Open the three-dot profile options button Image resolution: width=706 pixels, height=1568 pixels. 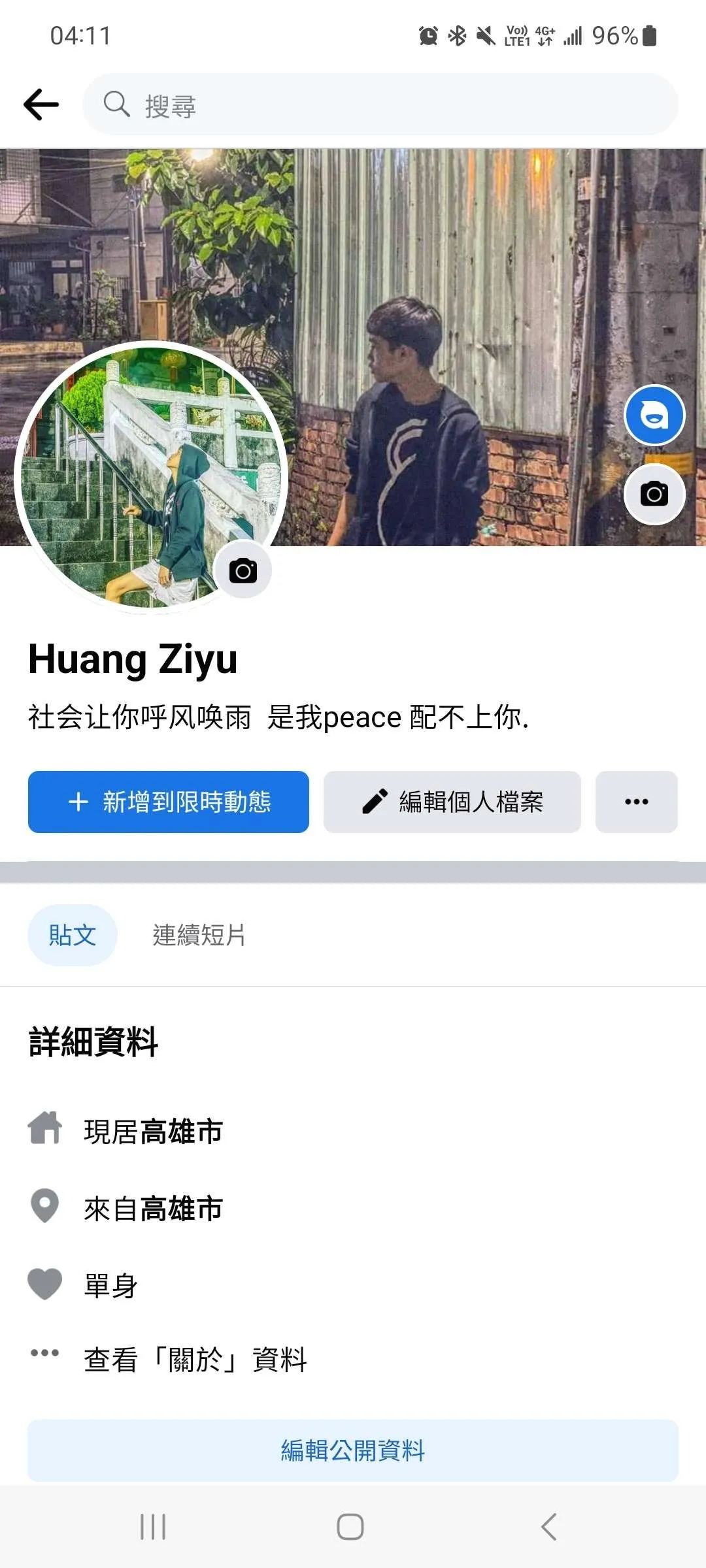(x=636, y=802)
